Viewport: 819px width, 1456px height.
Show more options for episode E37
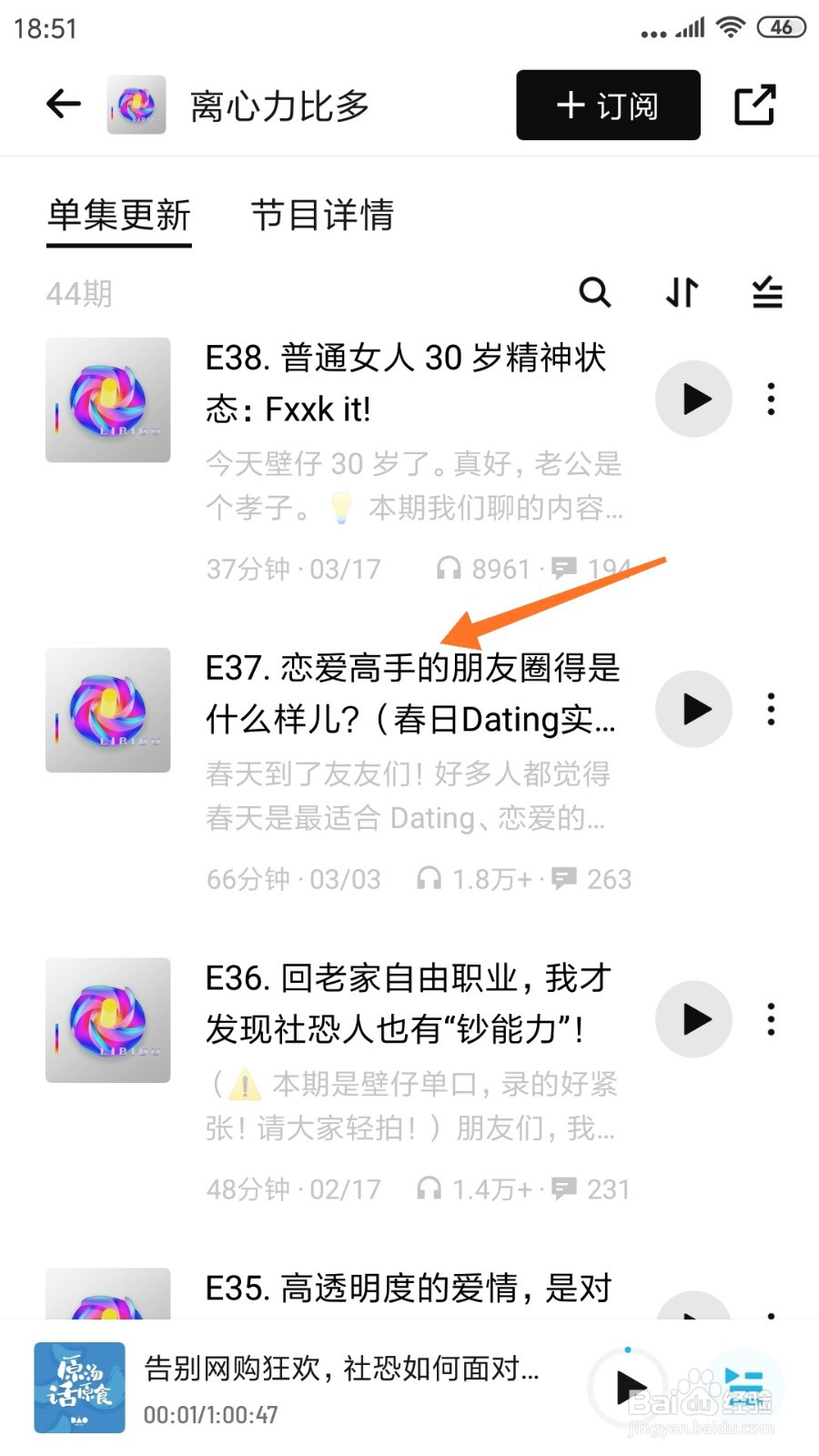771,709
